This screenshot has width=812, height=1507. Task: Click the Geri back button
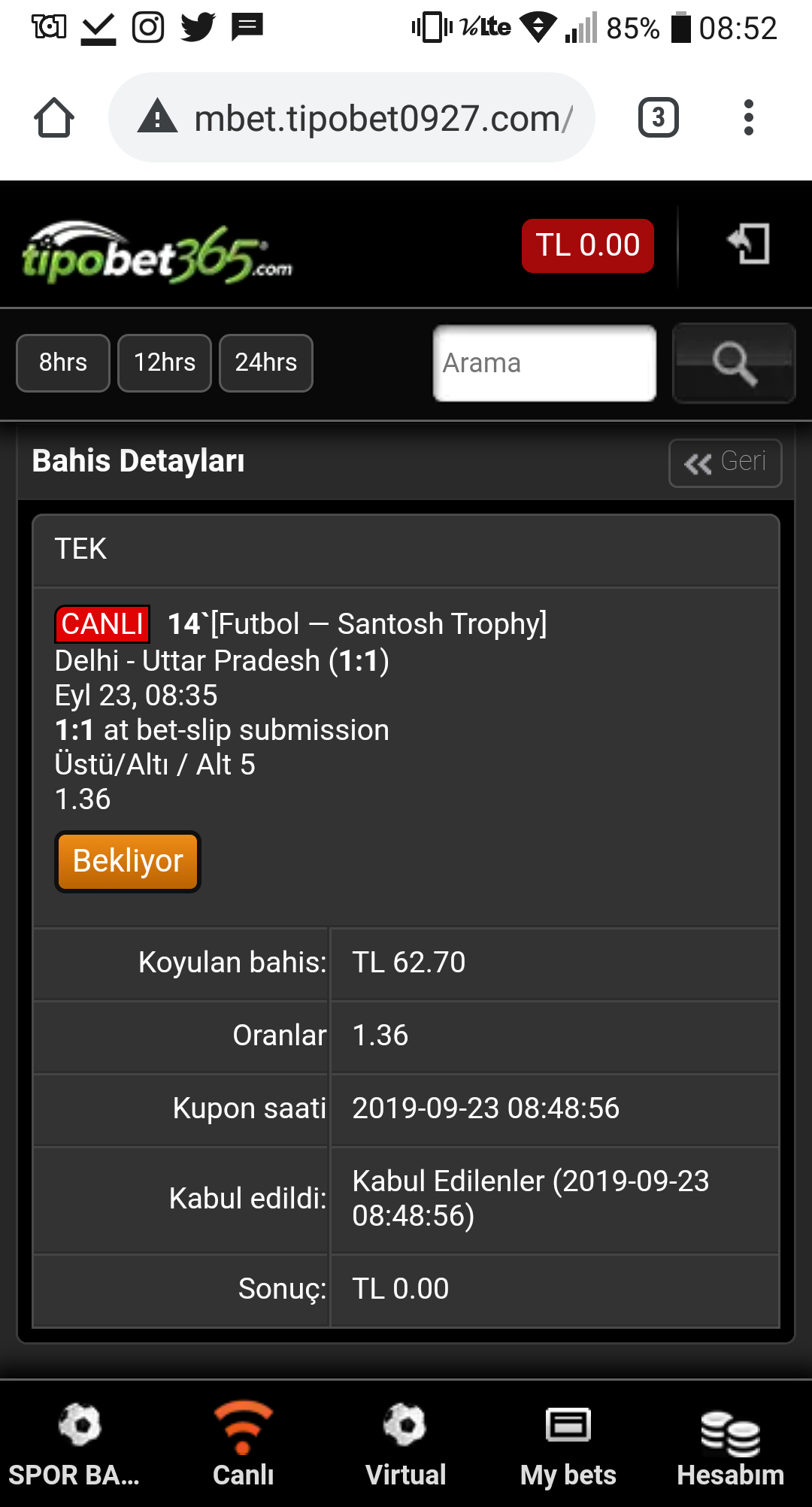[724, 463]
